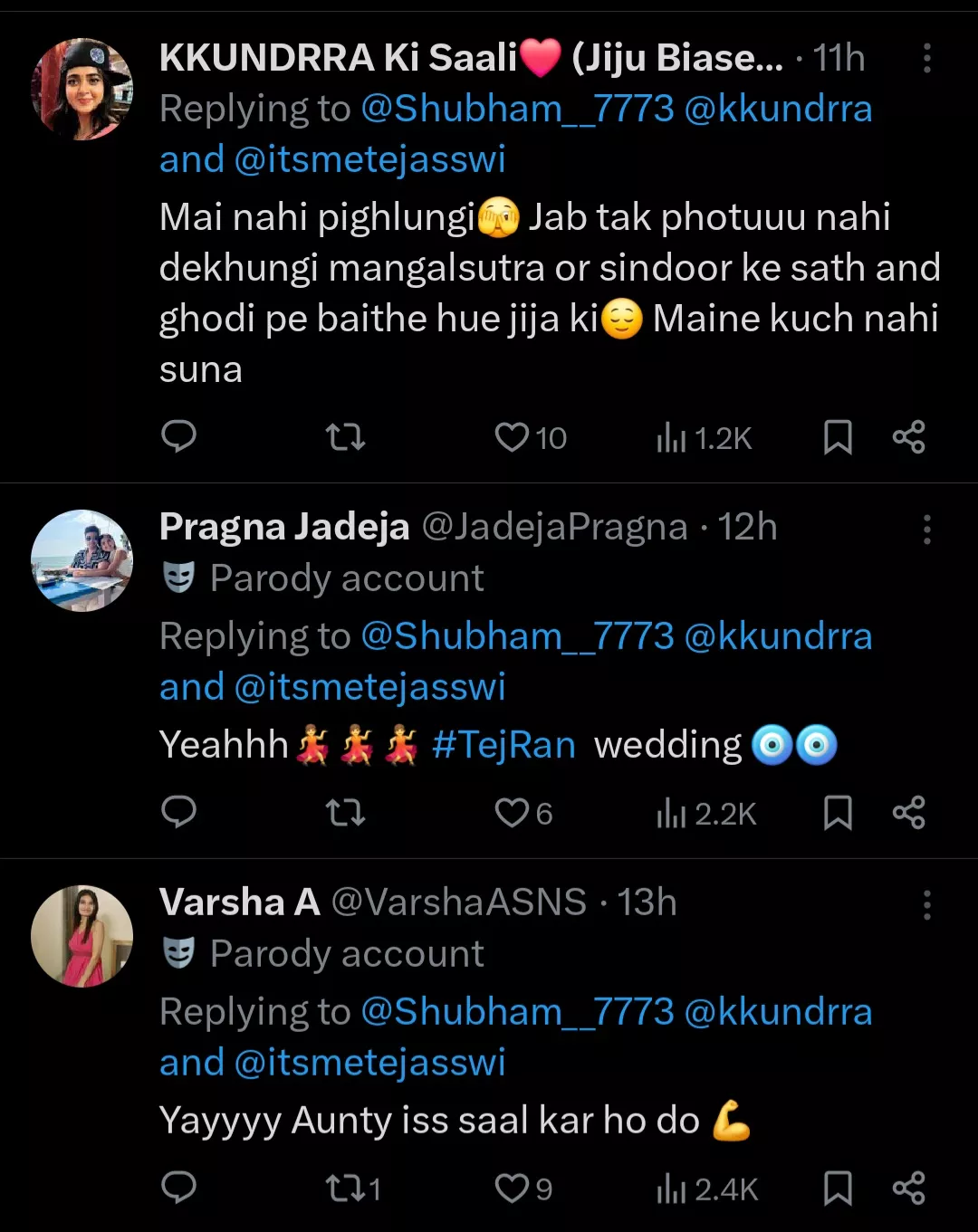
Task: Open KKUNDRRA Ki Saali's profile avatar
Action: pos(82,90)
